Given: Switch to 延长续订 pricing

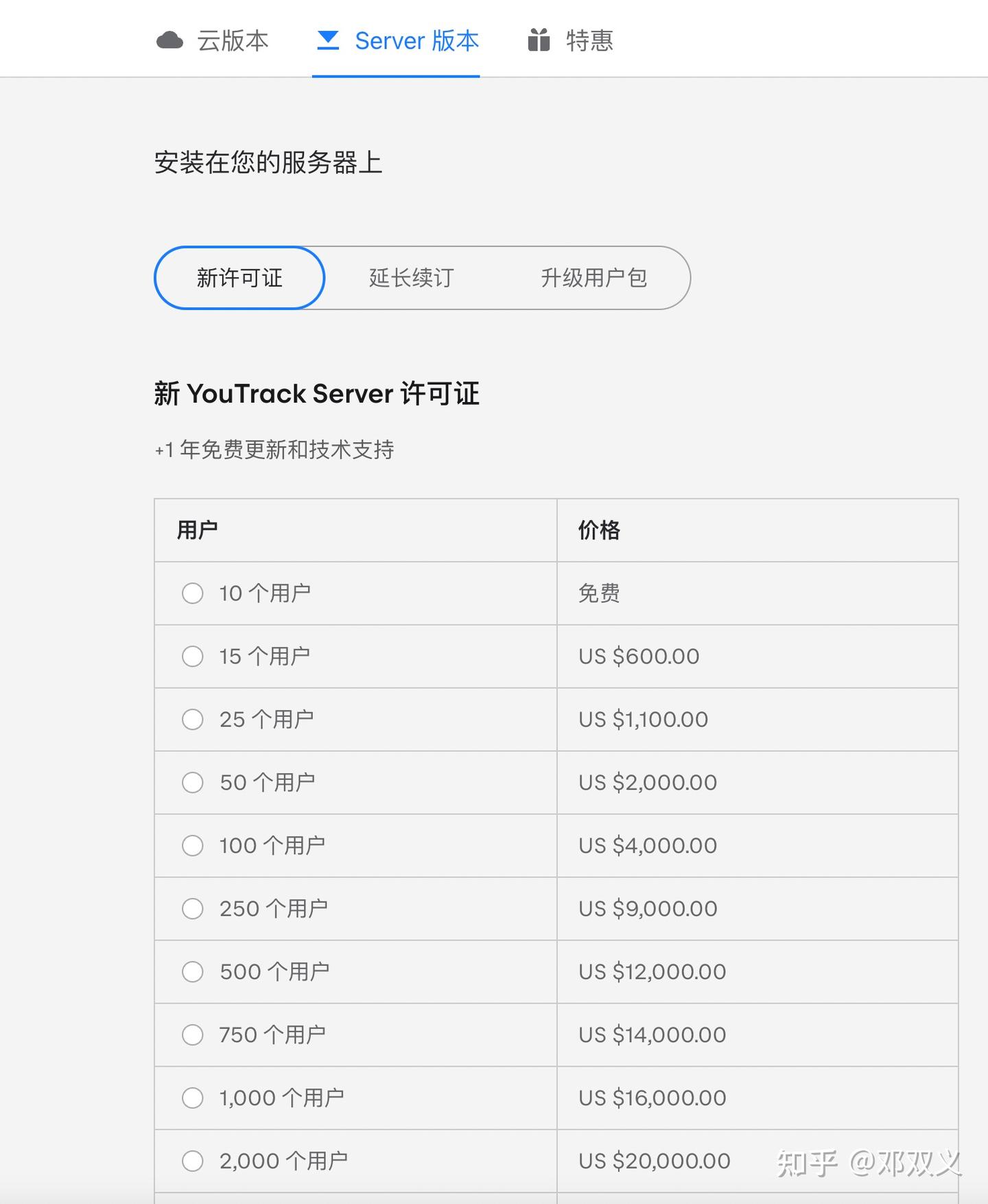Looking at the screenshot, I should (412, 278).
